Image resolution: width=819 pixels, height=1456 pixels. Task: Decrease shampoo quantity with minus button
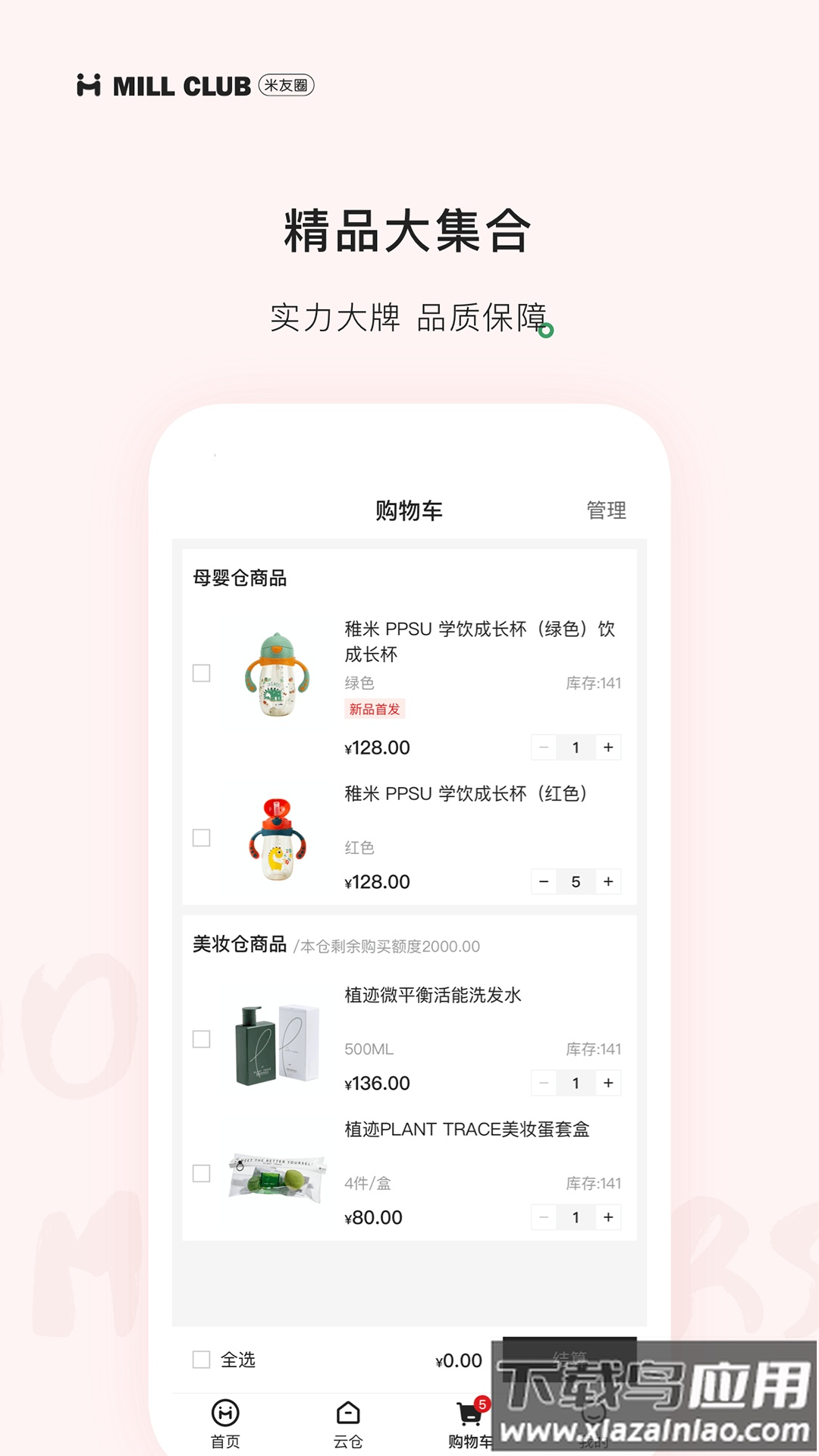tap(543, 1084)
